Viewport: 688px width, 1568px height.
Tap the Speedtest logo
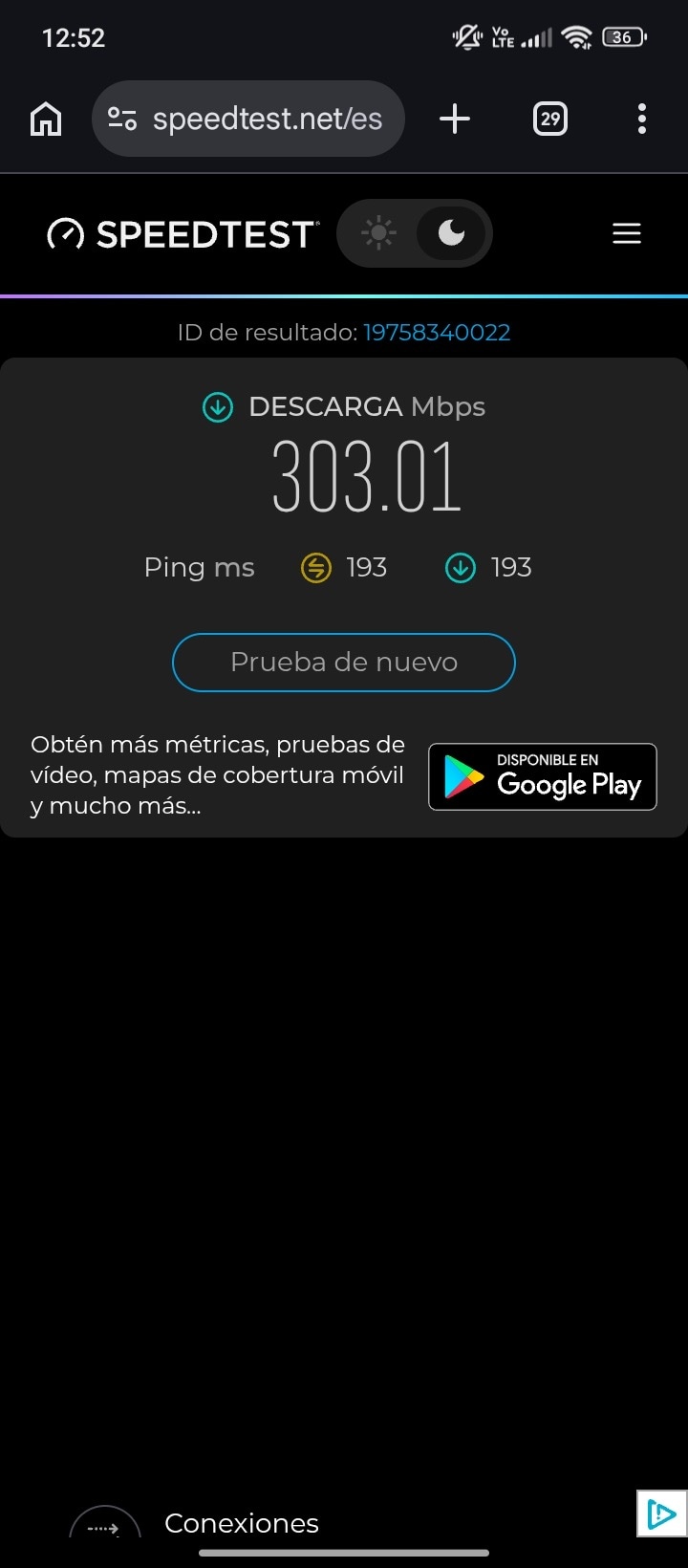[182, 234]
